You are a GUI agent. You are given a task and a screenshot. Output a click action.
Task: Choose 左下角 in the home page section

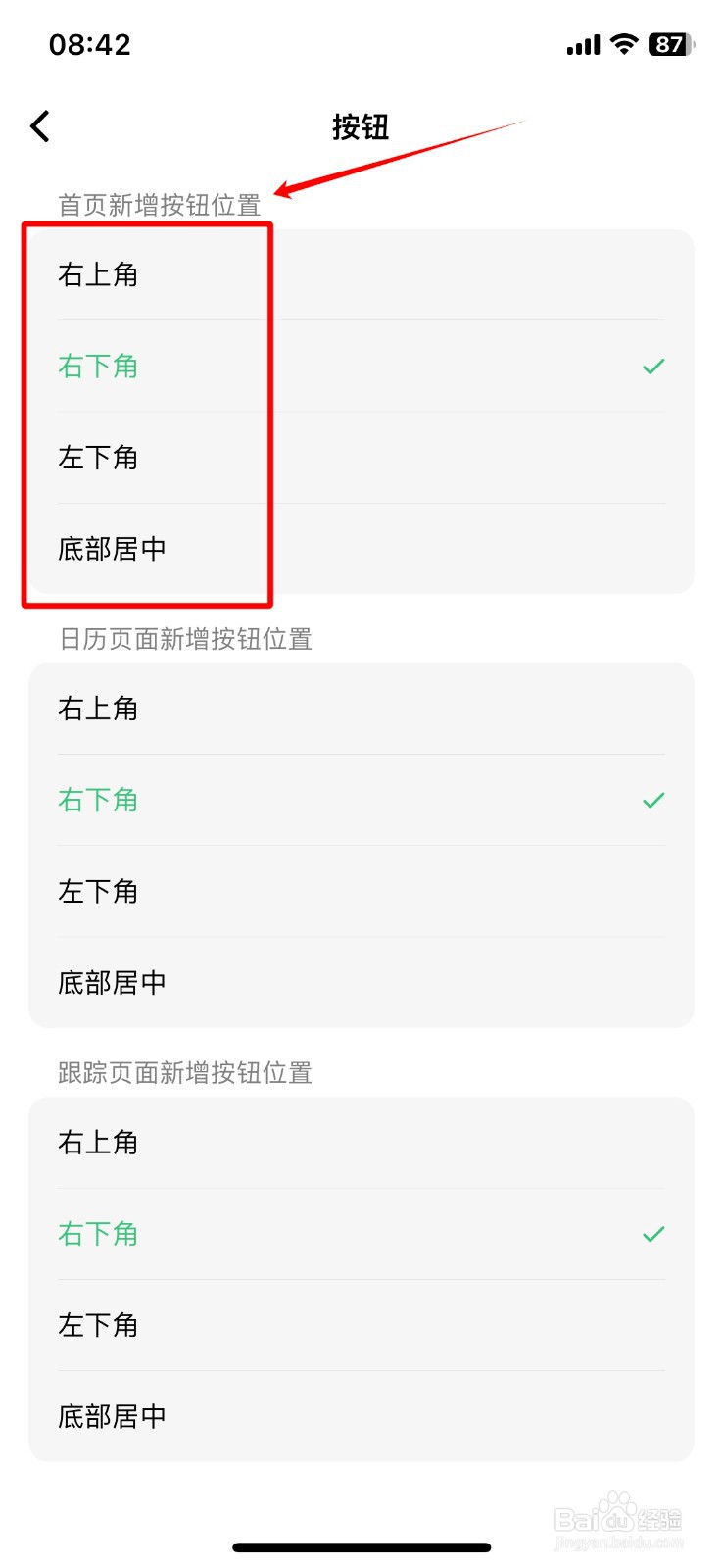tap(98, 457)
